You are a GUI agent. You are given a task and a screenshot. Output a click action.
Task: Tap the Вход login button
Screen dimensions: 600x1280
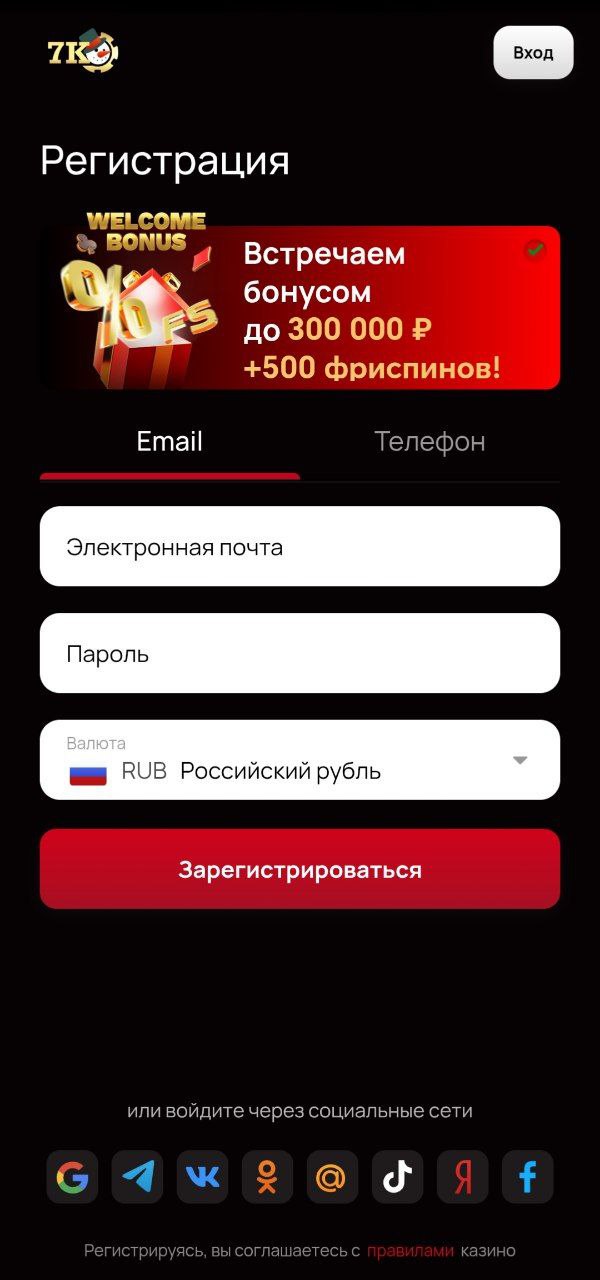[x=533, y=52]
